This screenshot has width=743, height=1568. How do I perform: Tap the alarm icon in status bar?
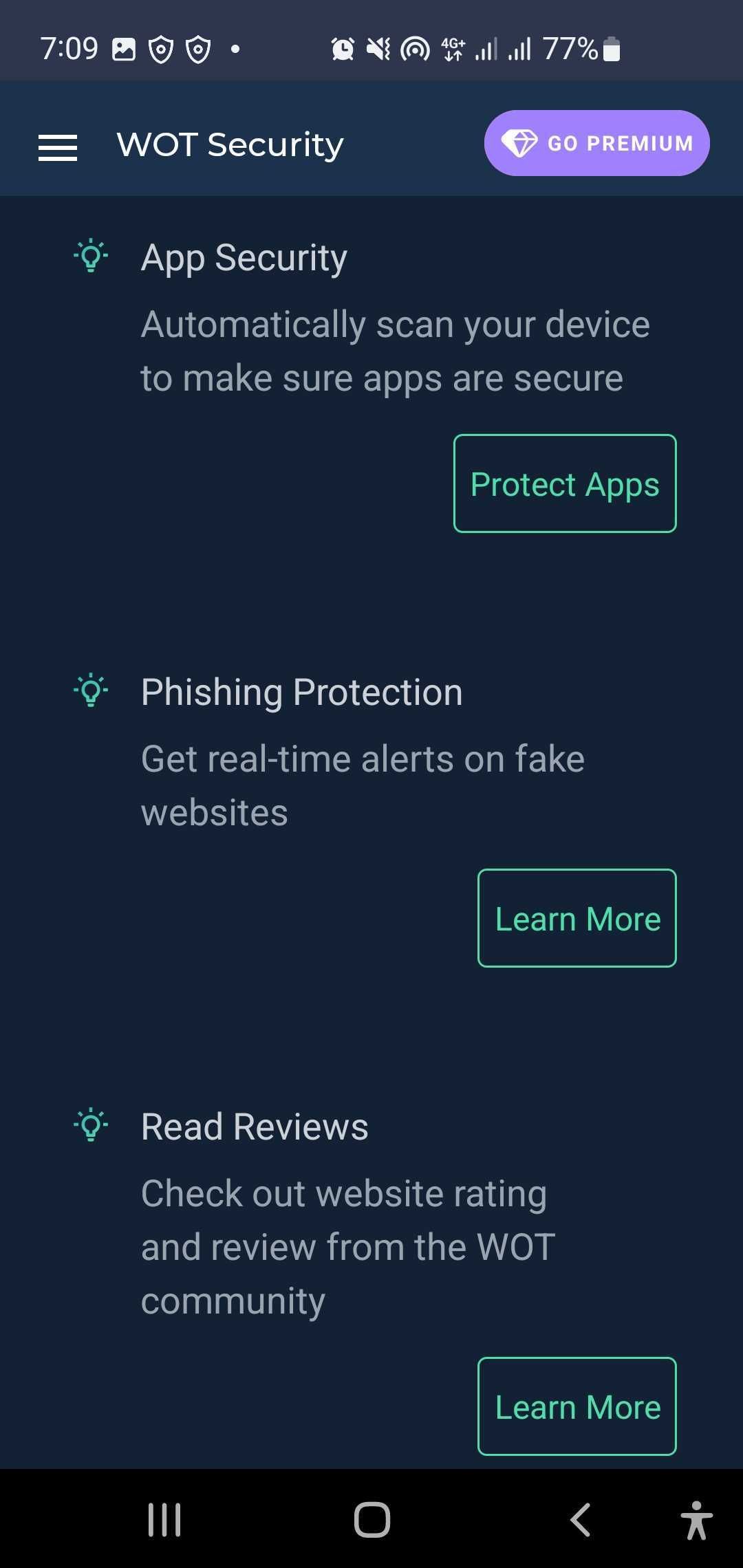[342, 48]
